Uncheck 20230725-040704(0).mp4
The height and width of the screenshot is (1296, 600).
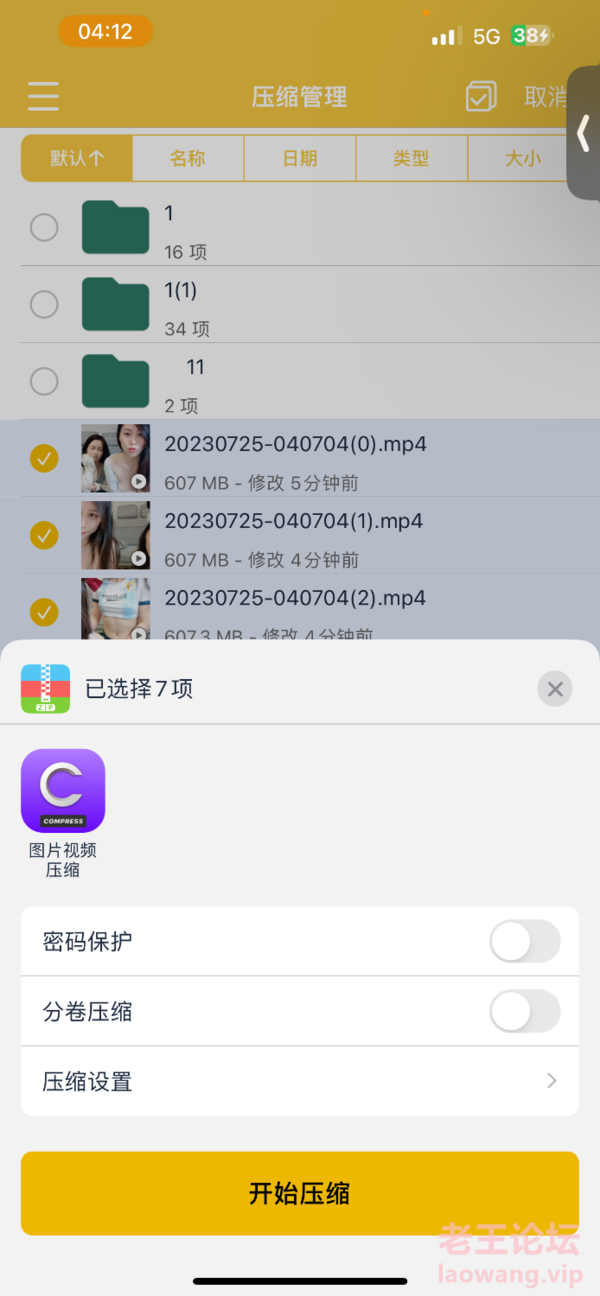point(44,458)
